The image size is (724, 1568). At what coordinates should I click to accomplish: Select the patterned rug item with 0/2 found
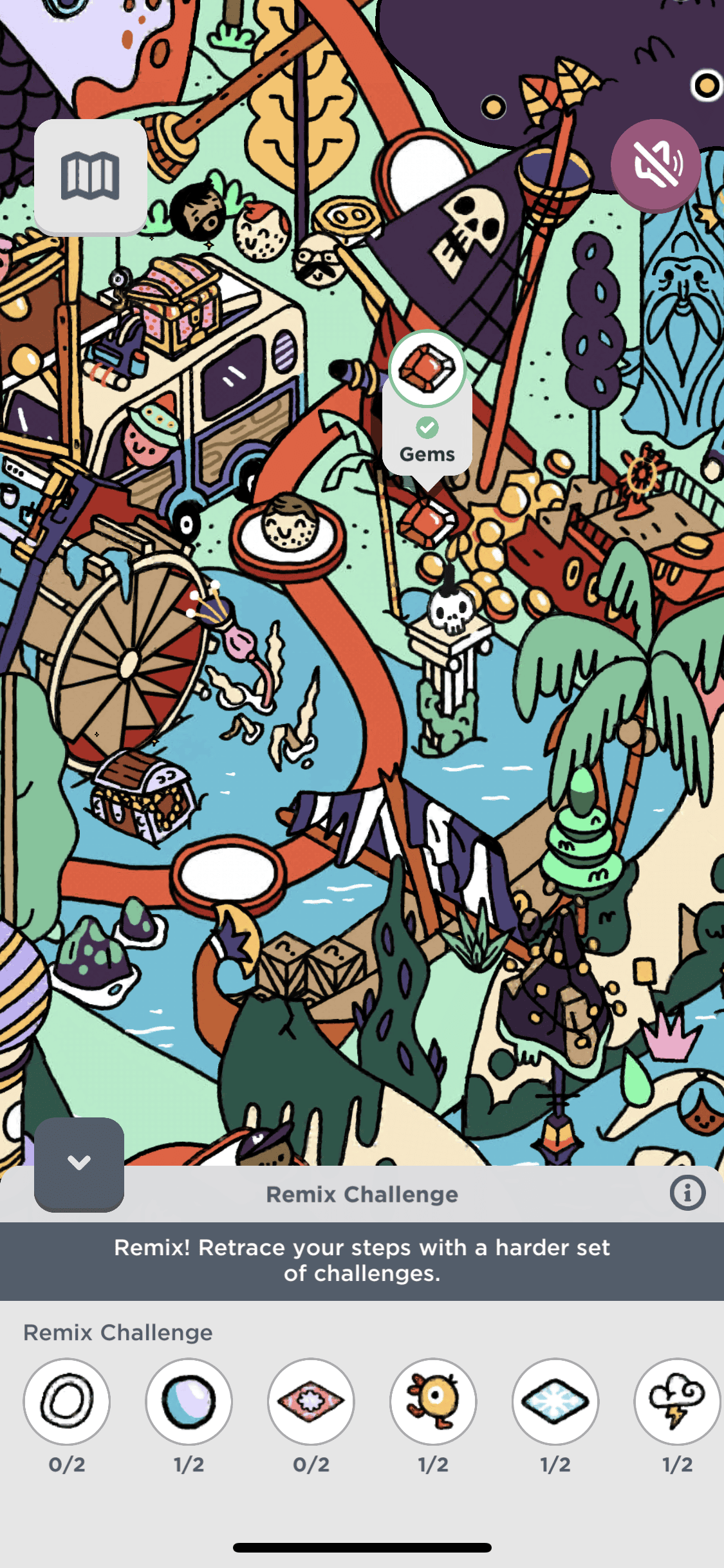pos(311,1401)
